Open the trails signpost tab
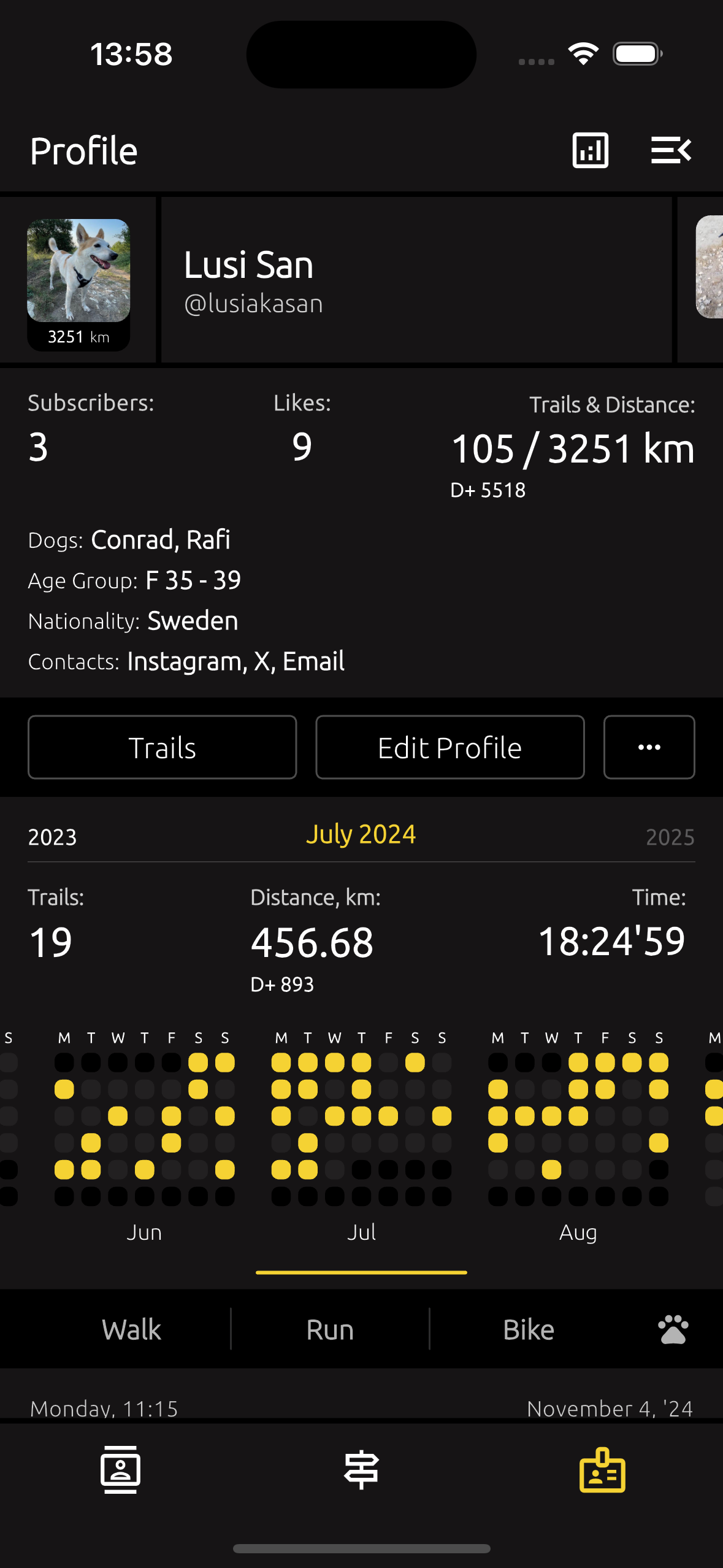 [361, 1470]
